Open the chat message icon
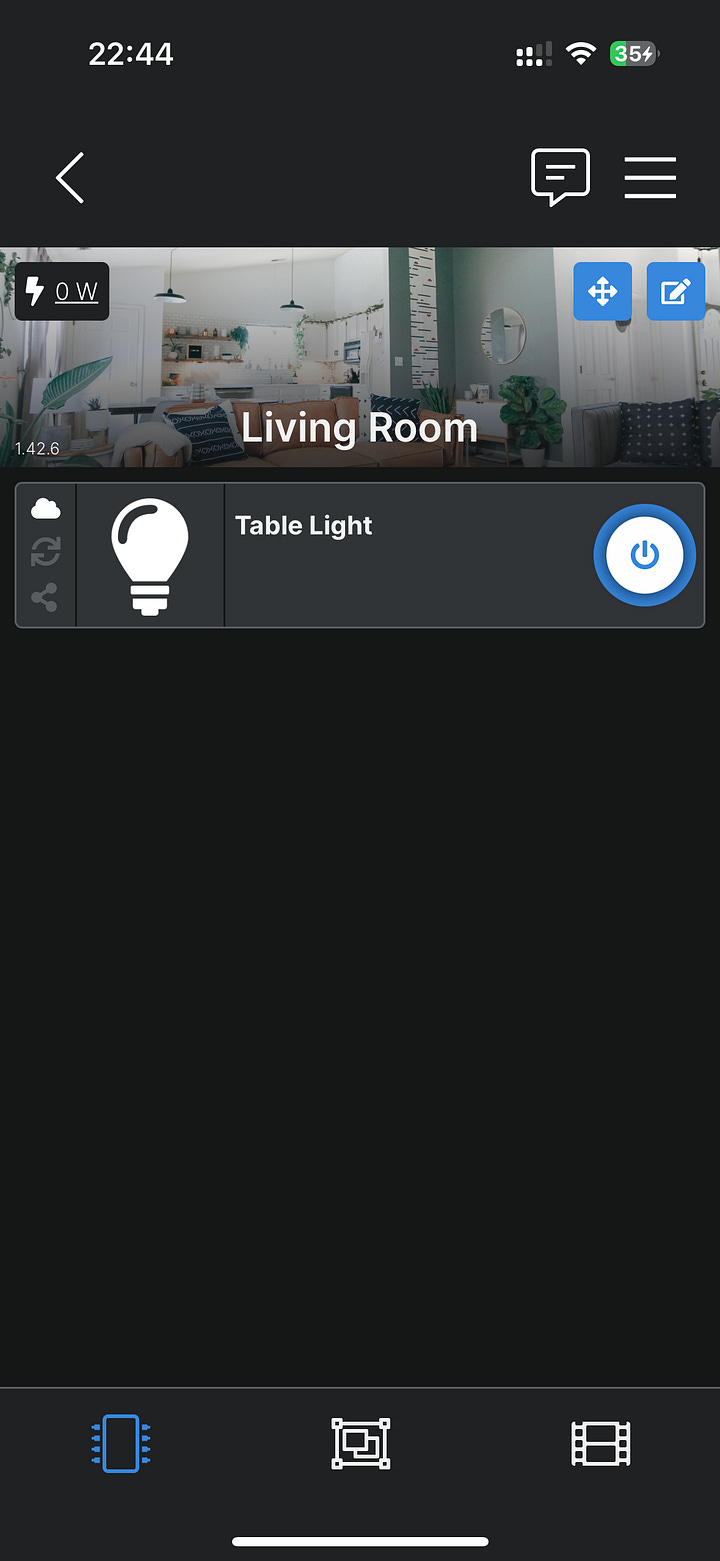This screenshot has height=1561, width=720. [560, 178]
